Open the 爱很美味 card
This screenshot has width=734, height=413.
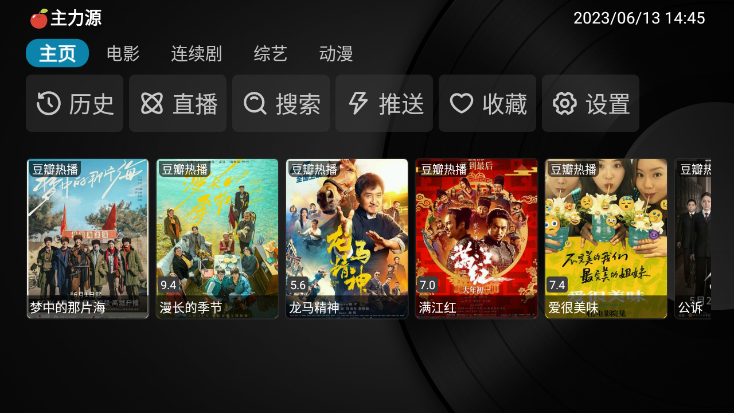[x=606, y=239]
